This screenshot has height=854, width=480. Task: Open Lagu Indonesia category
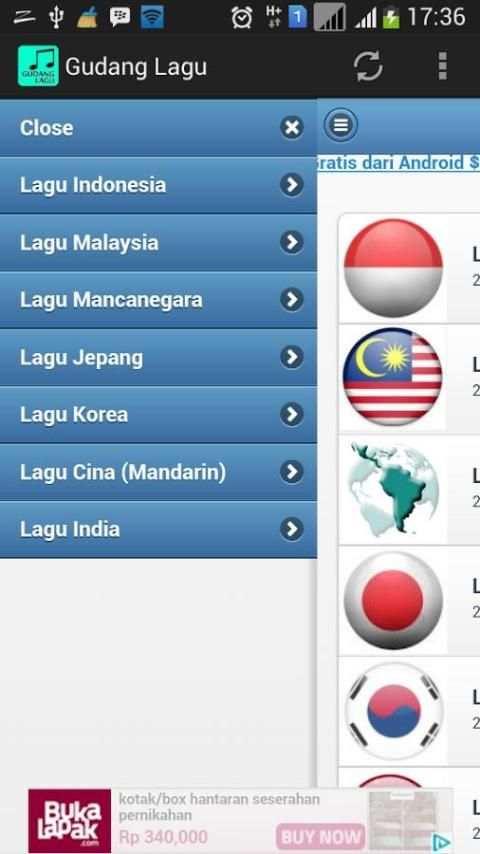point(158,185)
